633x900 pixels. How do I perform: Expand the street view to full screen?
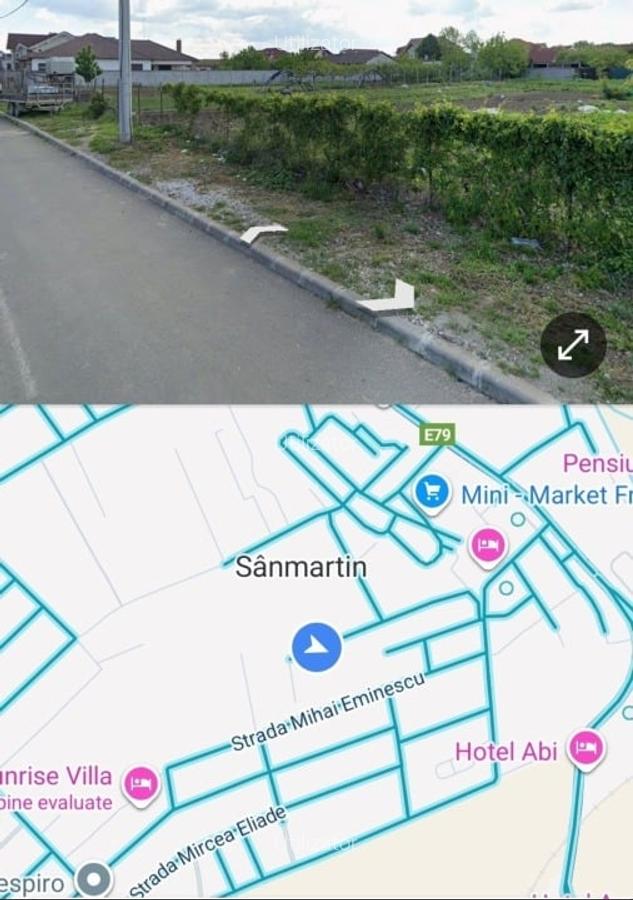(x=573, y=345)
